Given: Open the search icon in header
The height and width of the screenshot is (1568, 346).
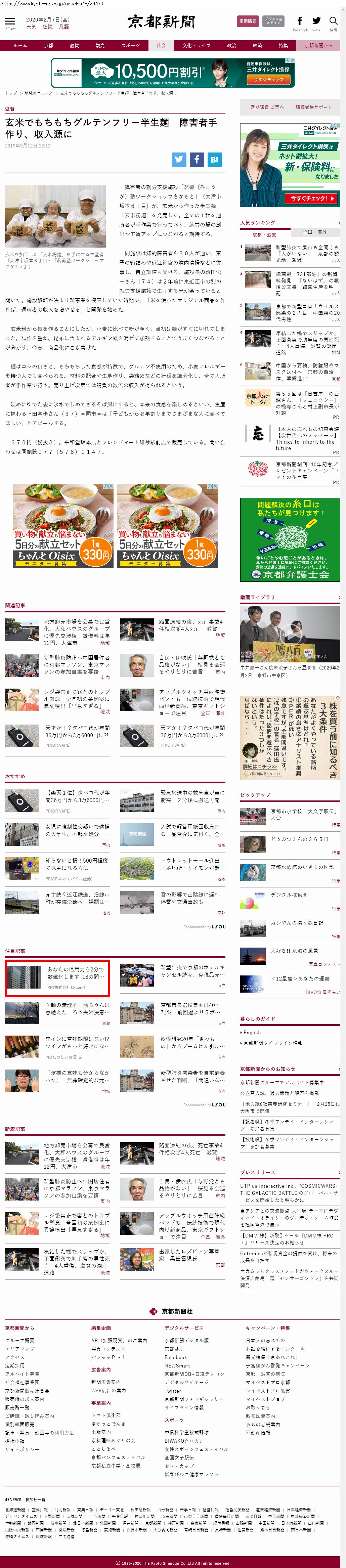Looking at the screenshot, I should [x=333, y=22].
